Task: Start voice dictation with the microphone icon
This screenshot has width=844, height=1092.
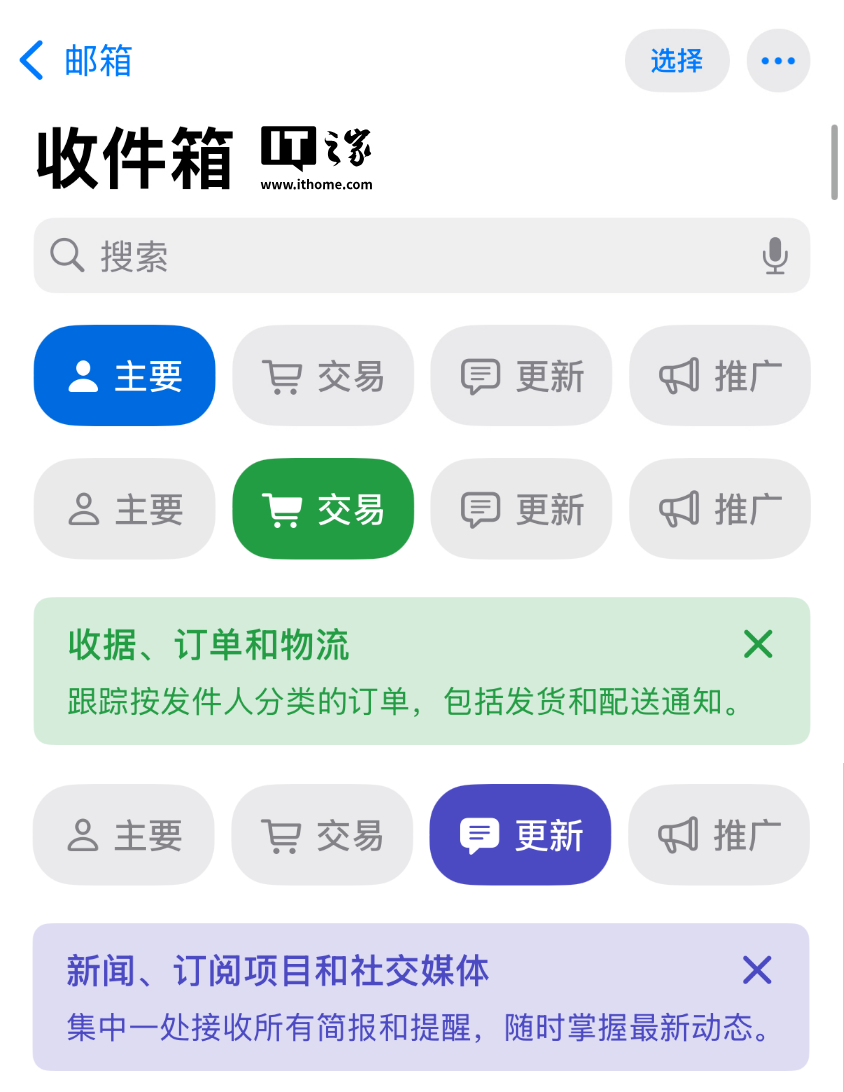Action: [774, 256]
